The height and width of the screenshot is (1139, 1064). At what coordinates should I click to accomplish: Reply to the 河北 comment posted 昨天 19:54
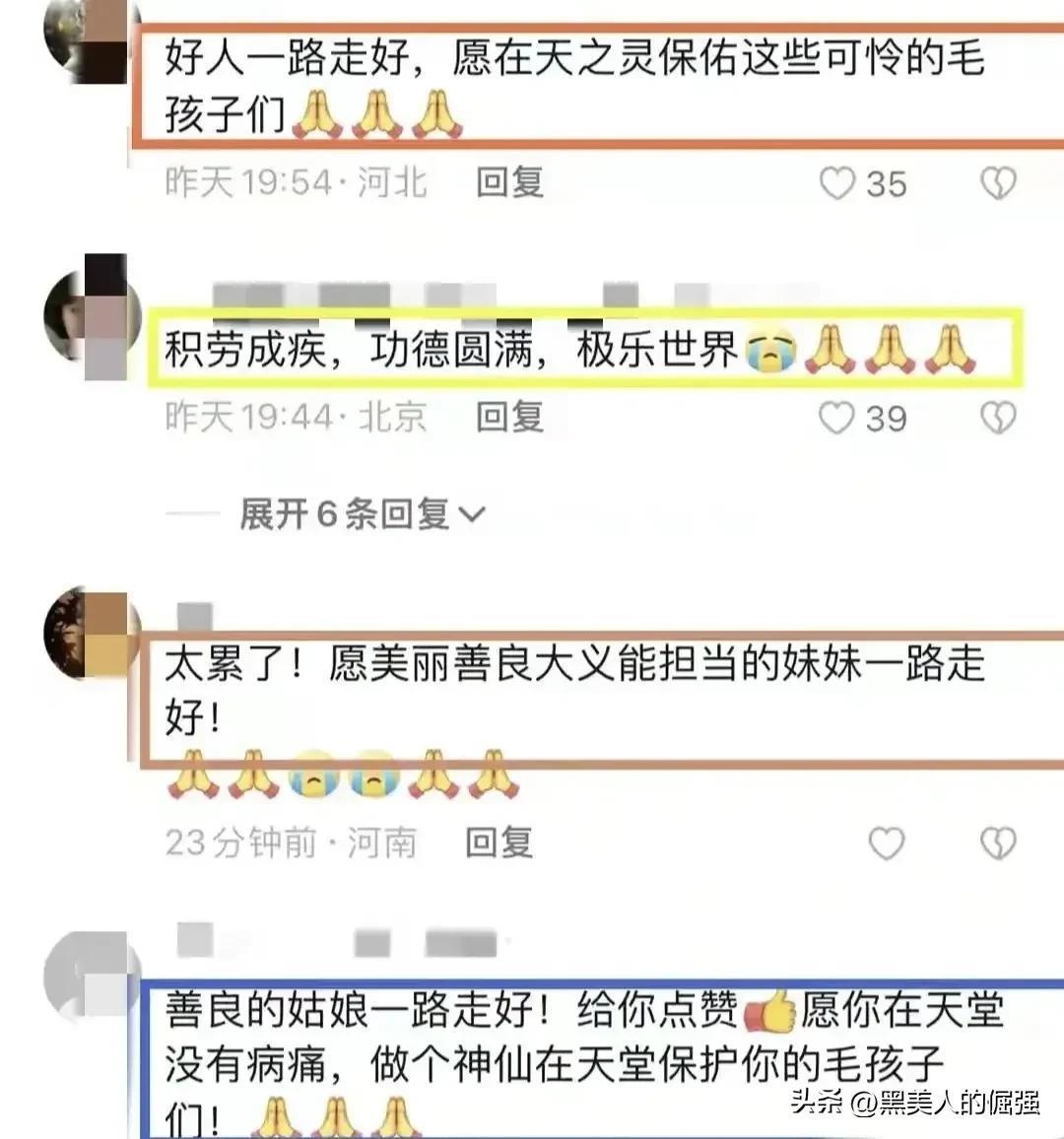click(x=509, y=182)
